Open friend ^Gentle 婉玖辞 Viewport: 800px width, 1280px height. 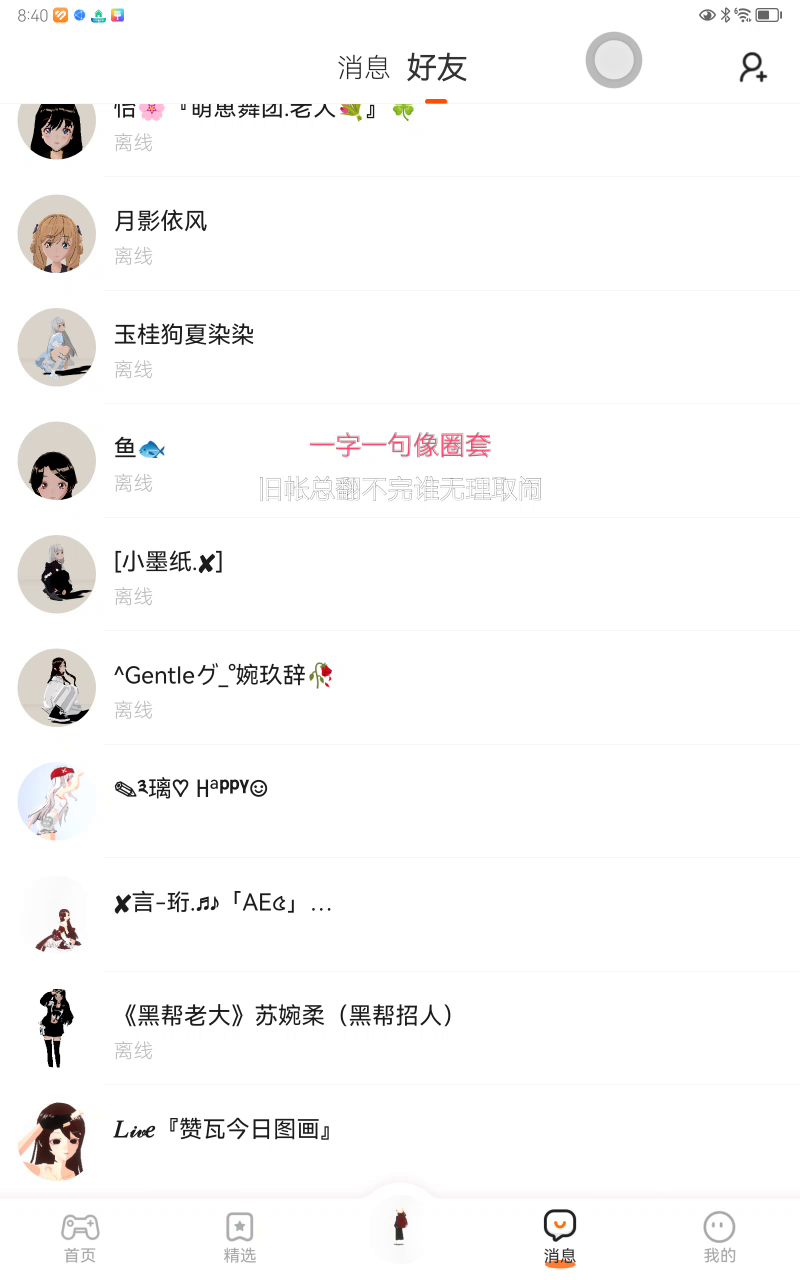pos(400,687)
